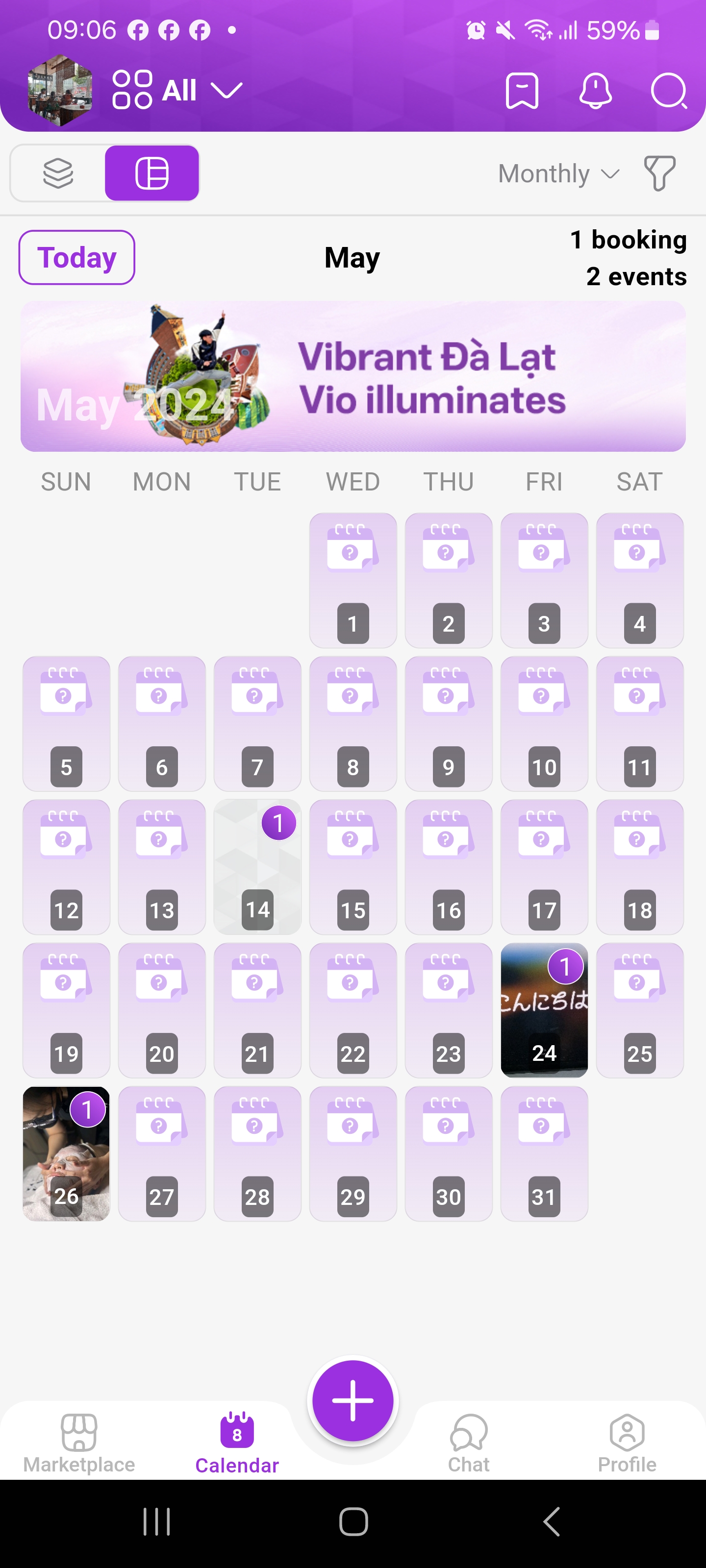
Task: Open the profile avatar picture
Action: (60, 91)
